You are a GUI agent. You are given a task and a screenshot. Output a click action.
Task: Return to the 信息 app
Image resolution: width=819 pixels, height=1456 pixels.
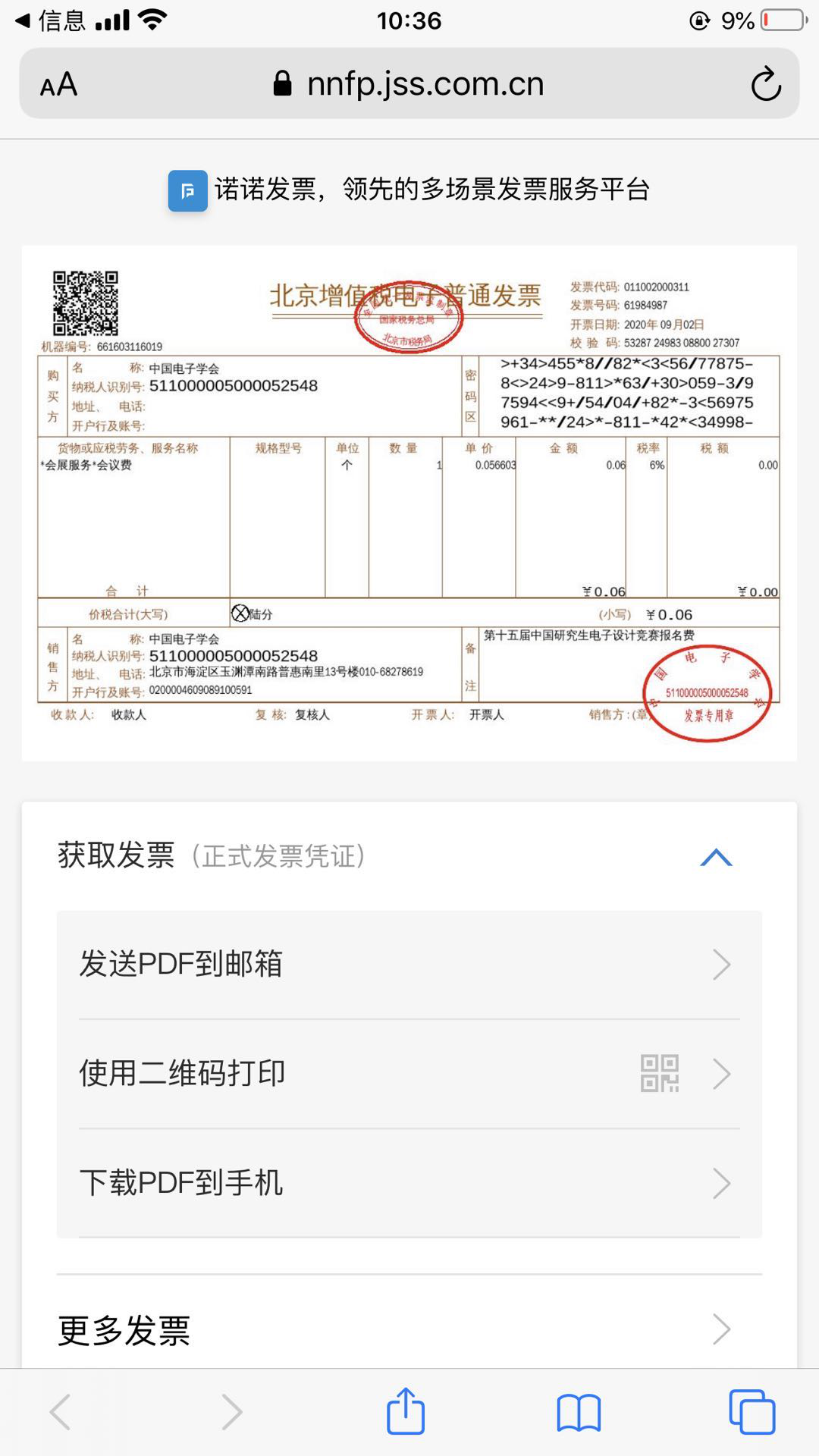(51, 20)
